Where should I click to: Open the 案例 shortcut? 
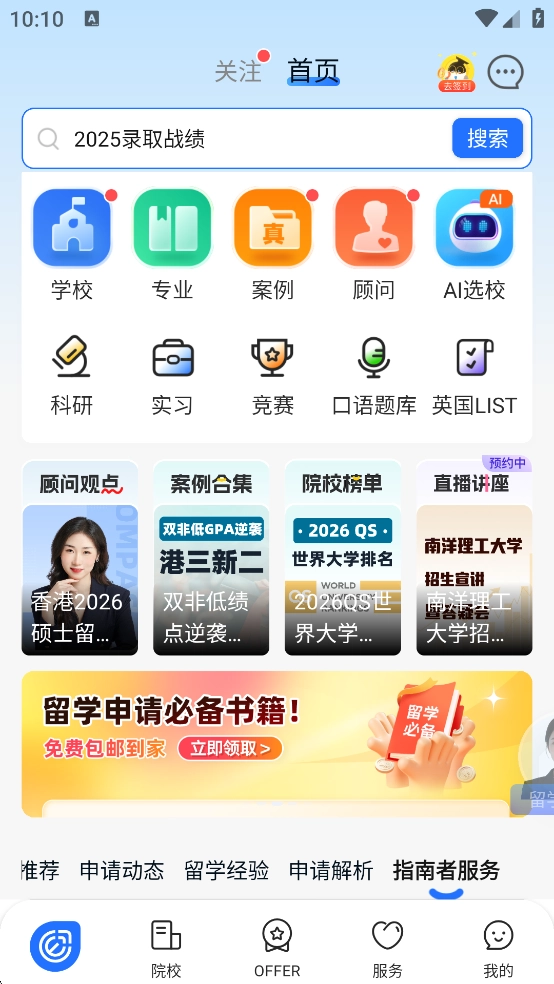tap(273, 245)
